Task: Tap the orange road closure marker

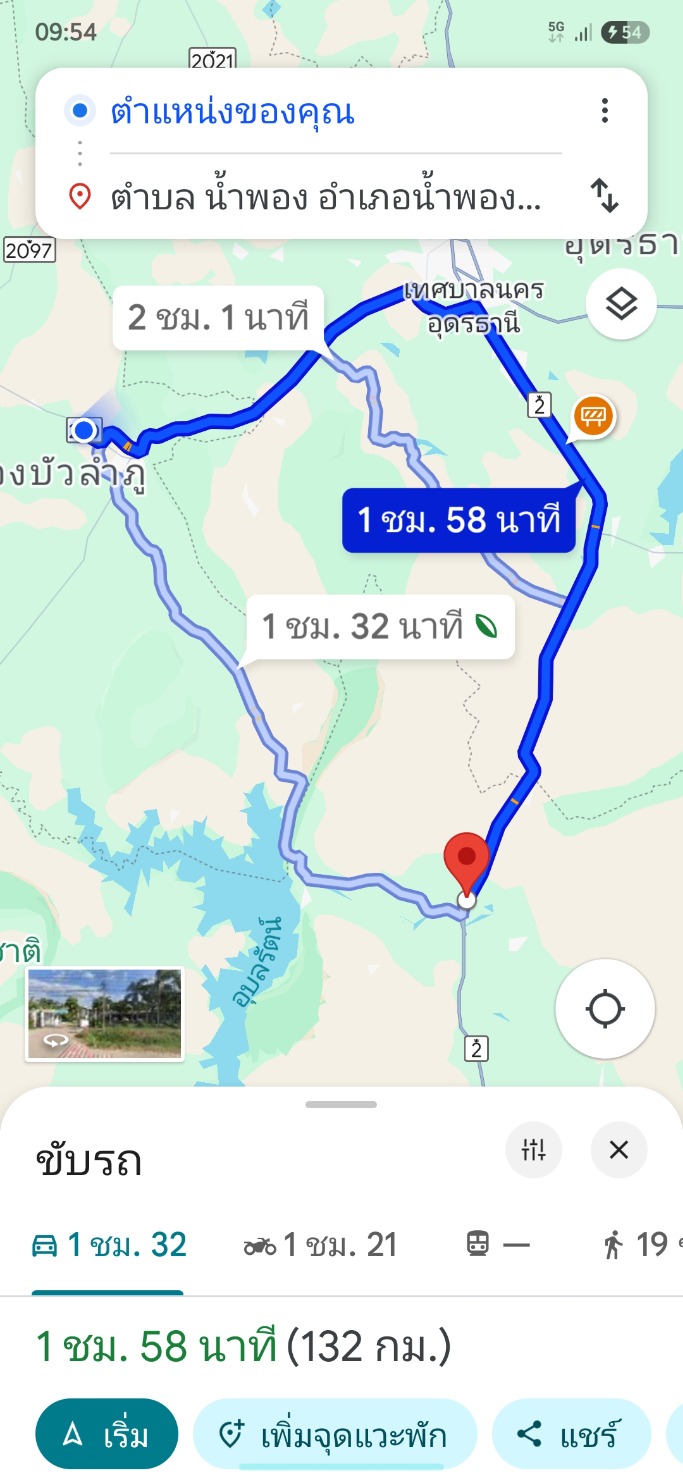Action: 593,416
